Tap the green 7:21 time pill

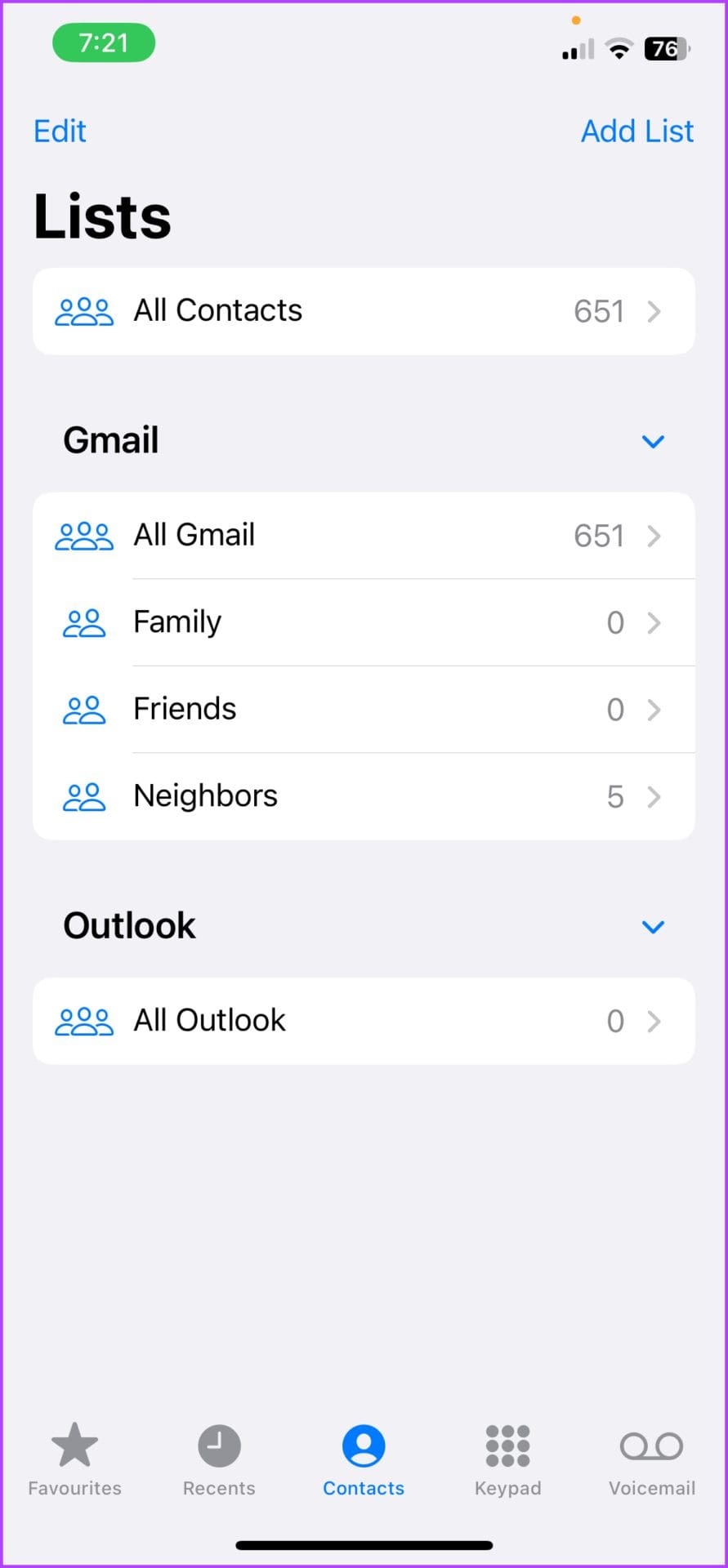pos(103,42)
